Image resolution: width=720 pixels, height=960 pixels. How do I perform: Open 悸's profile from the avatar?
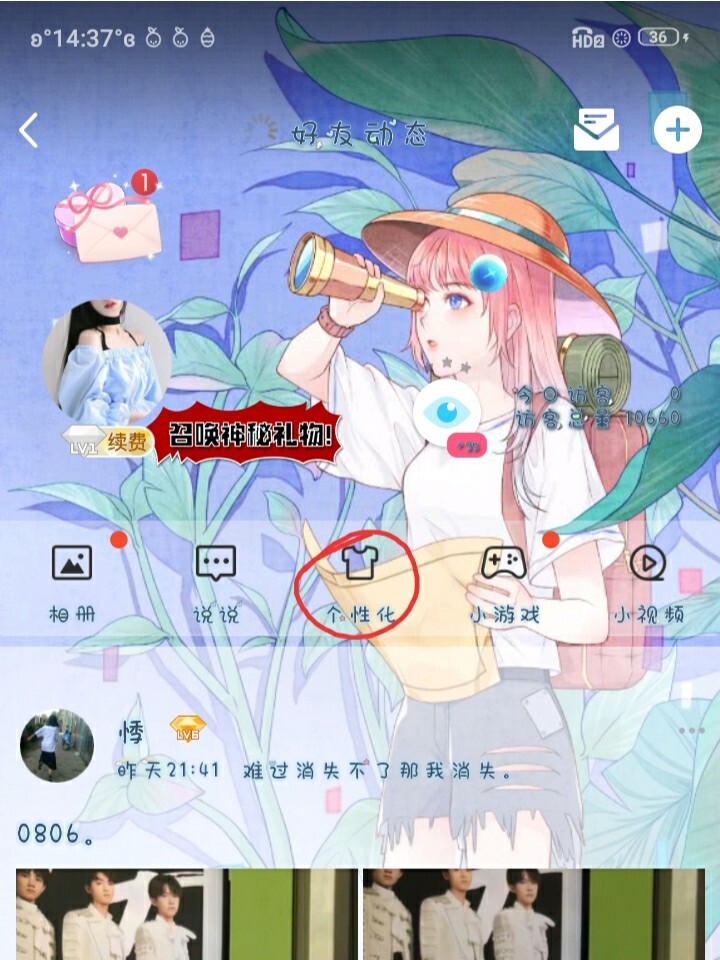57,746
